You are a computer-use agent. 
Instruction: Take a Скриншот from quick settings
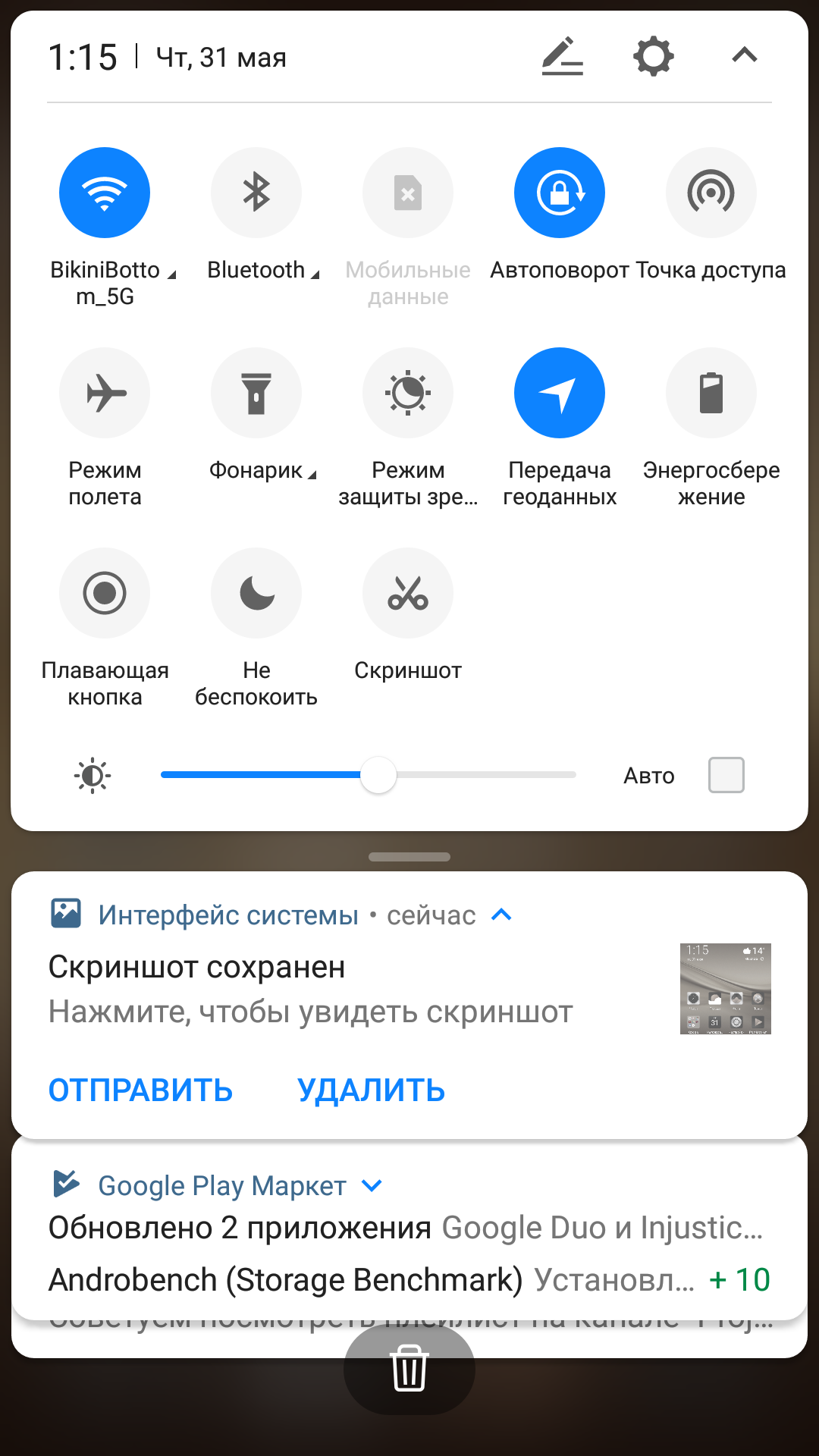click(408, 593)
